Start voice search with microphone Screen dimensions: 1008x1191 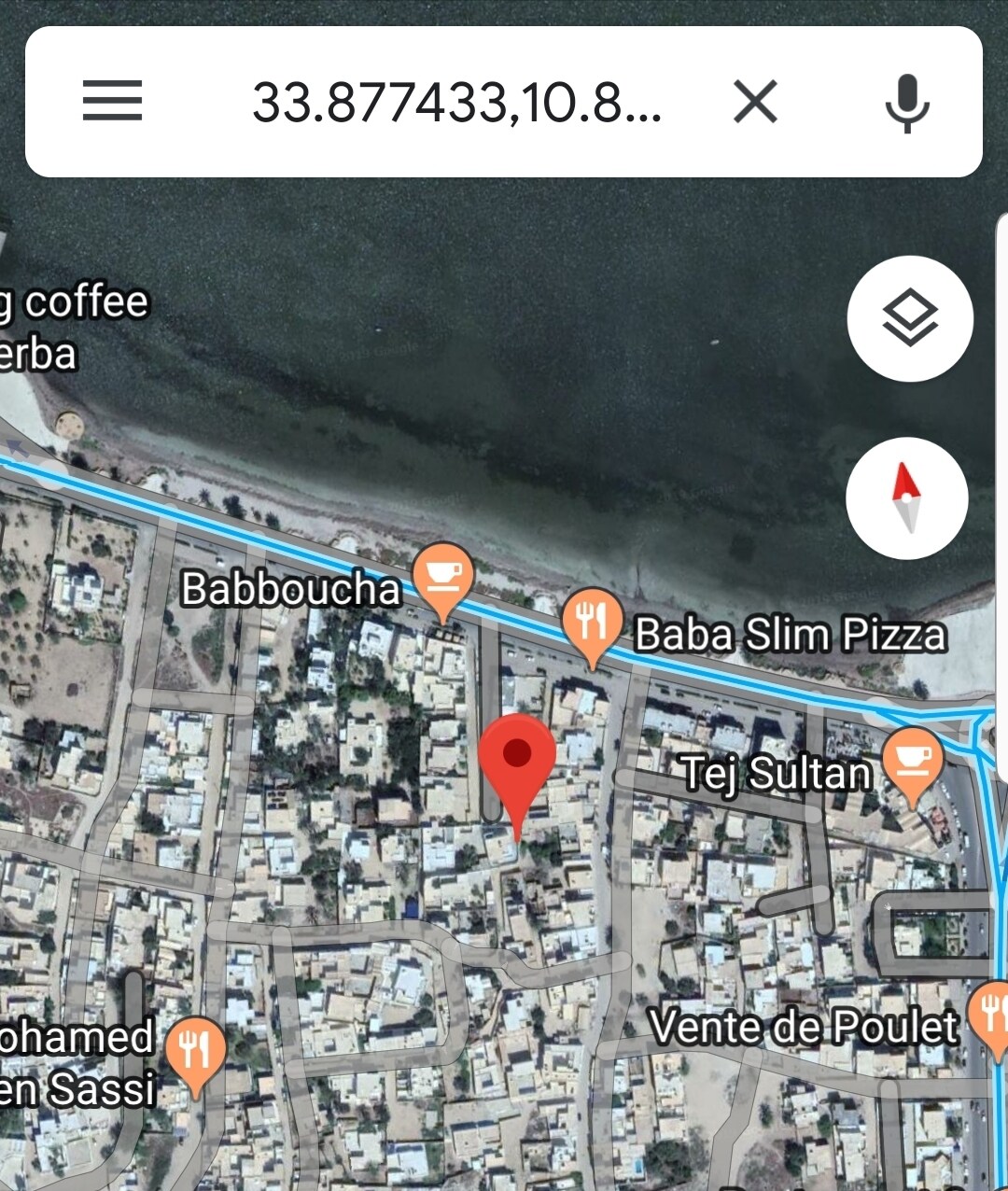(906, 102)
